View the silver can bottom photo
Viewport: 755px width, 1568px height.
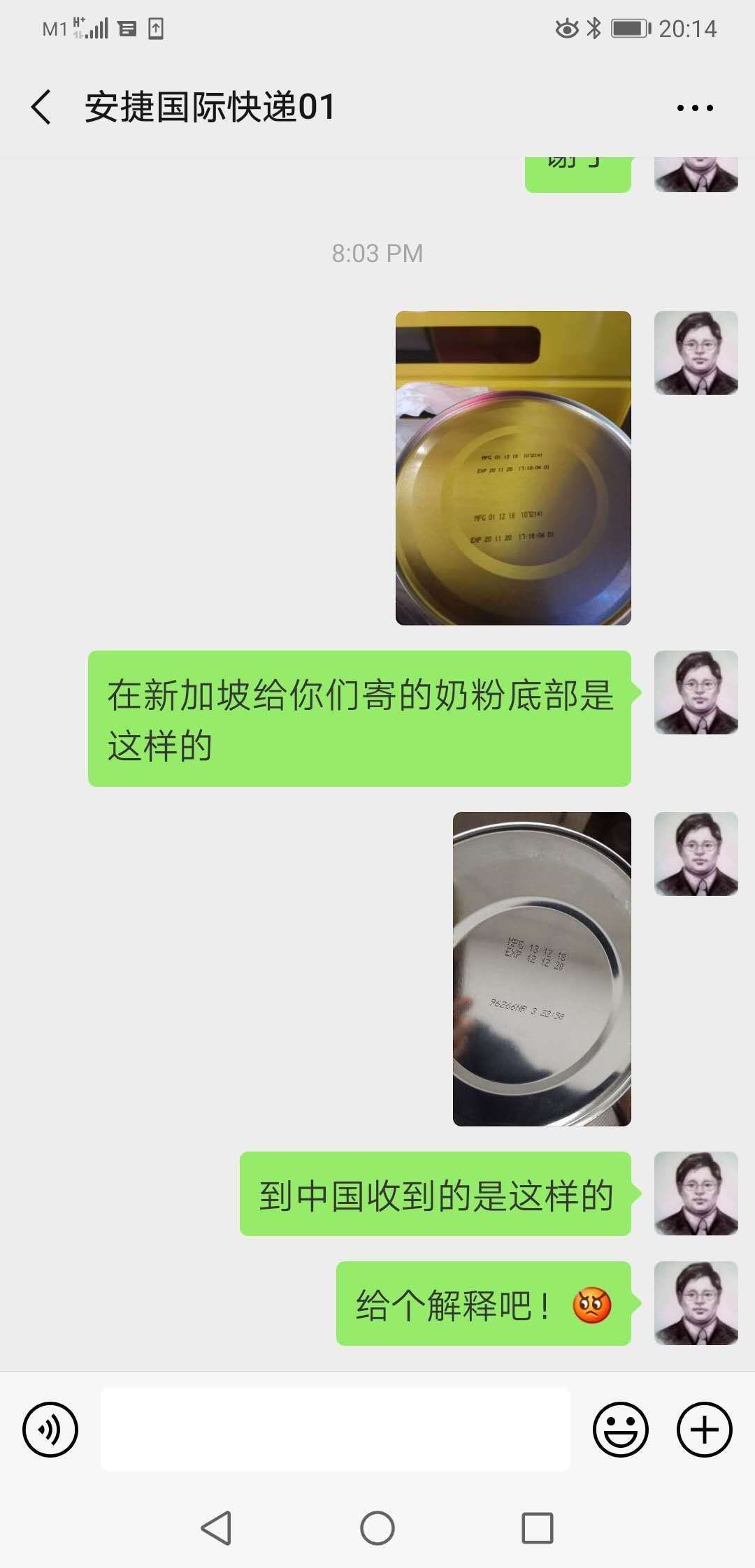coord(542,968)
